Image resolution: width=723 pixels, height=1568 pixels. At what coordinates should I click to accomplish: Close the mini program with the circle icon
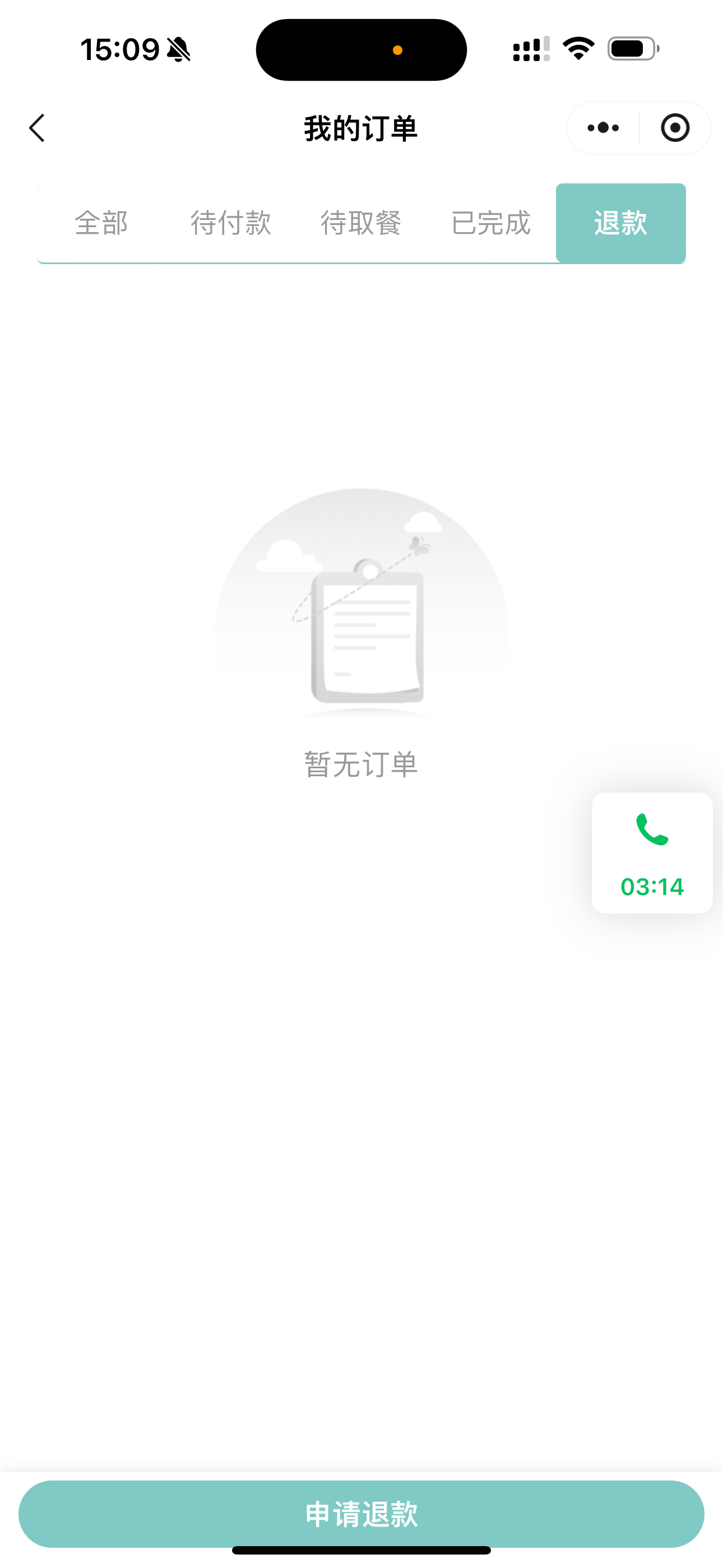click(675, 128)
